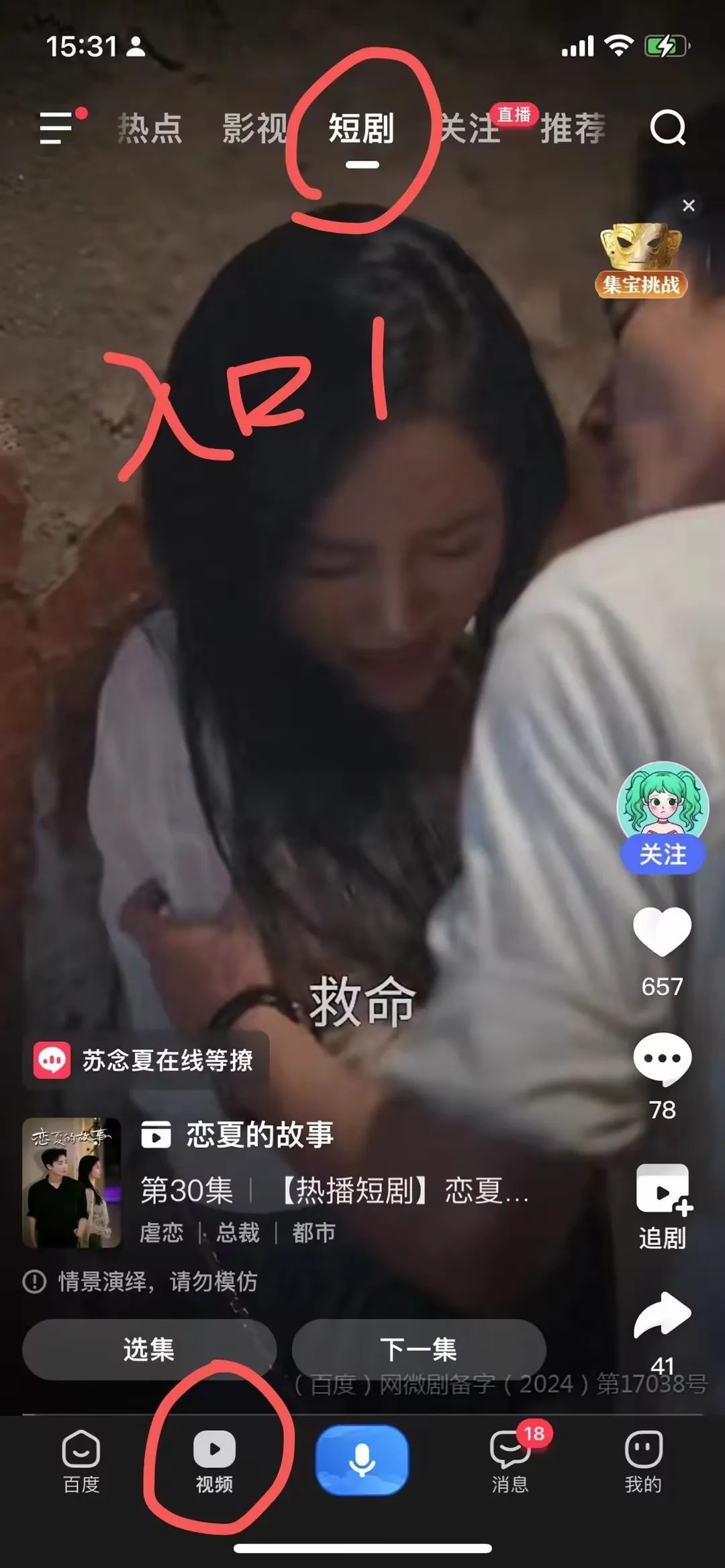Screen dimensions: 725x1568
Task: Share this video via the arrow icon
Action: coord(662,1315)
